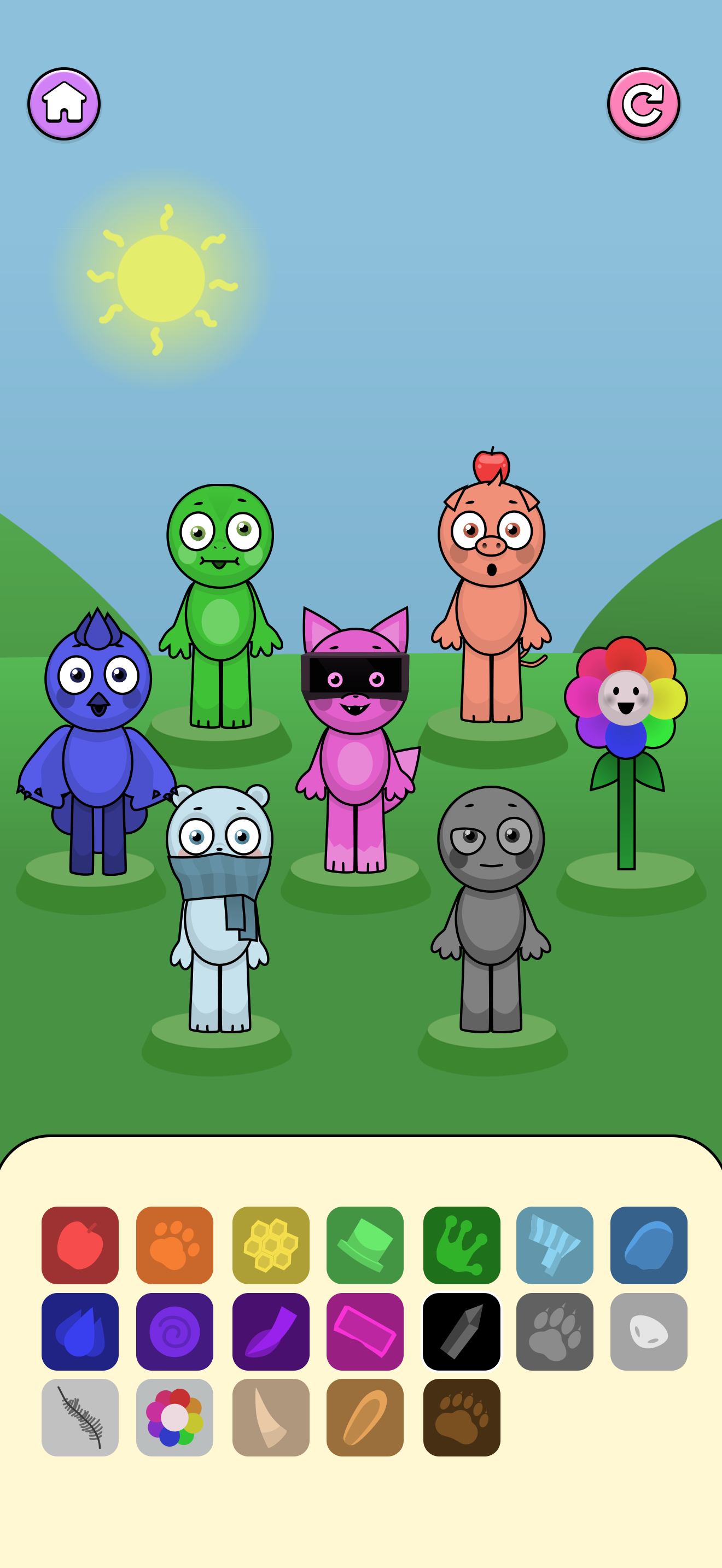Choose the gray wolf paw item
722x1568 pixels.
(x=554, y=1331)
